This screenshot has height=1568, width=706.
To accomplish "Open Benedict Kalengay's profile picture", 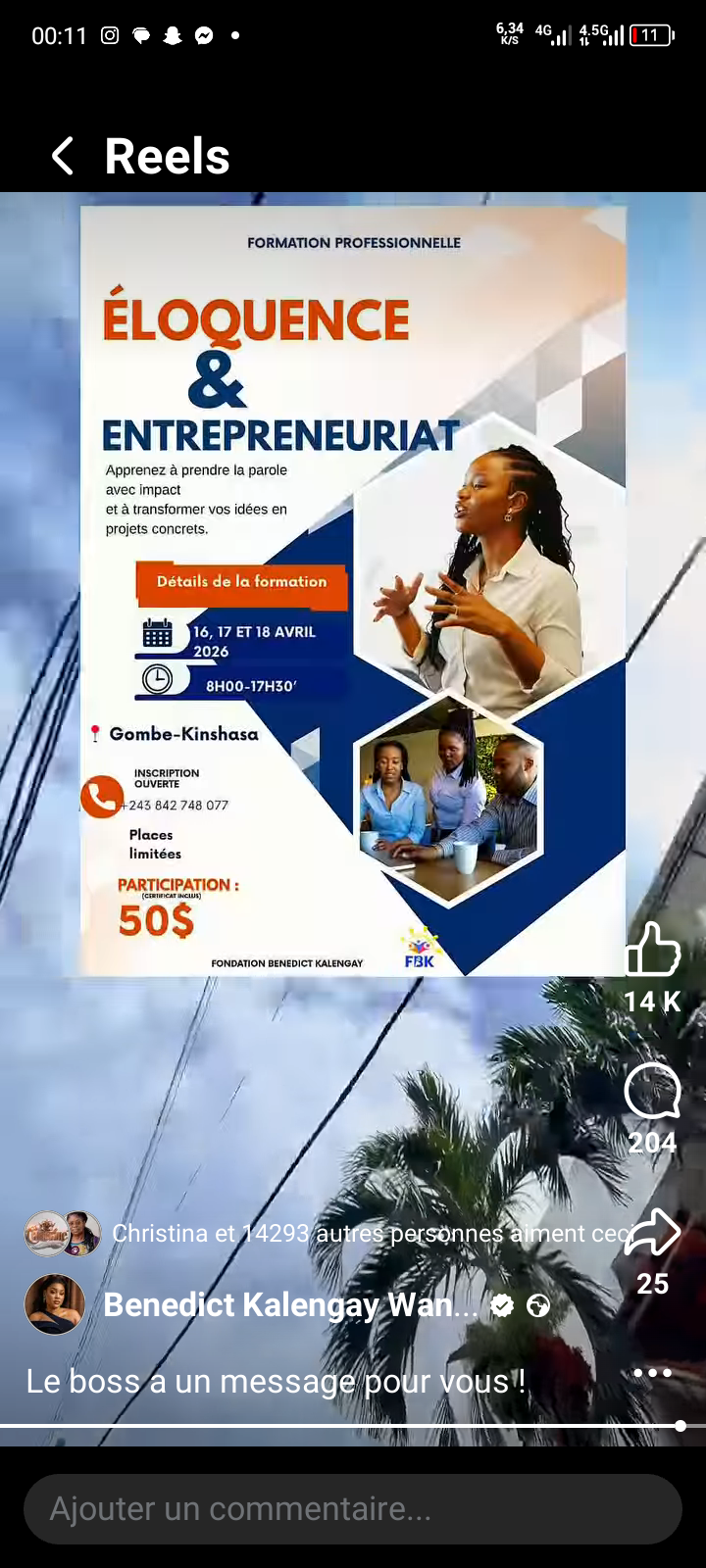I will point(55,1305).
